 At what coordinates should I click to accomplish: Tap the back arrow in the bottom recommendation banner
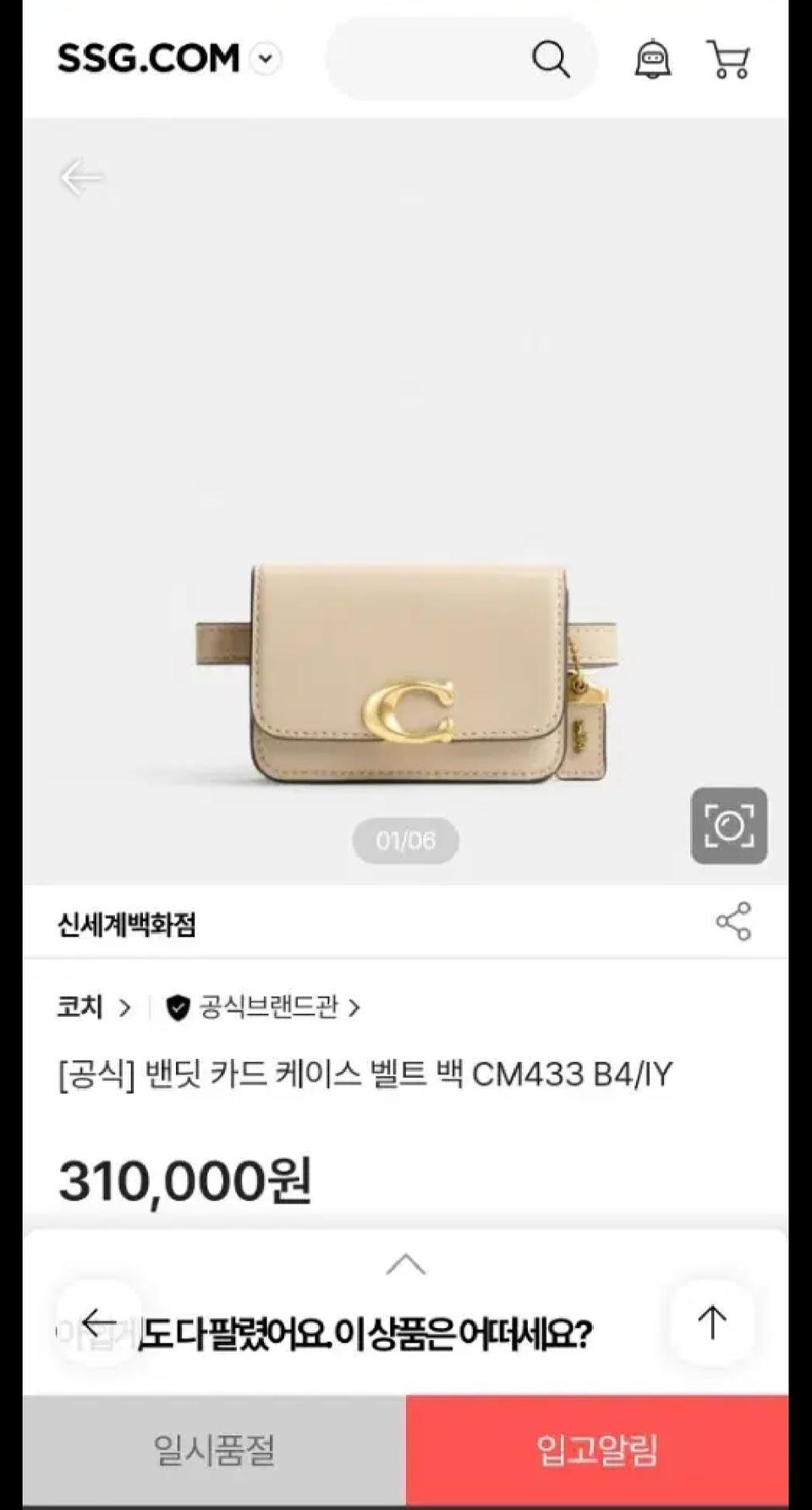pyautogui.click(x=99, y=1320)
